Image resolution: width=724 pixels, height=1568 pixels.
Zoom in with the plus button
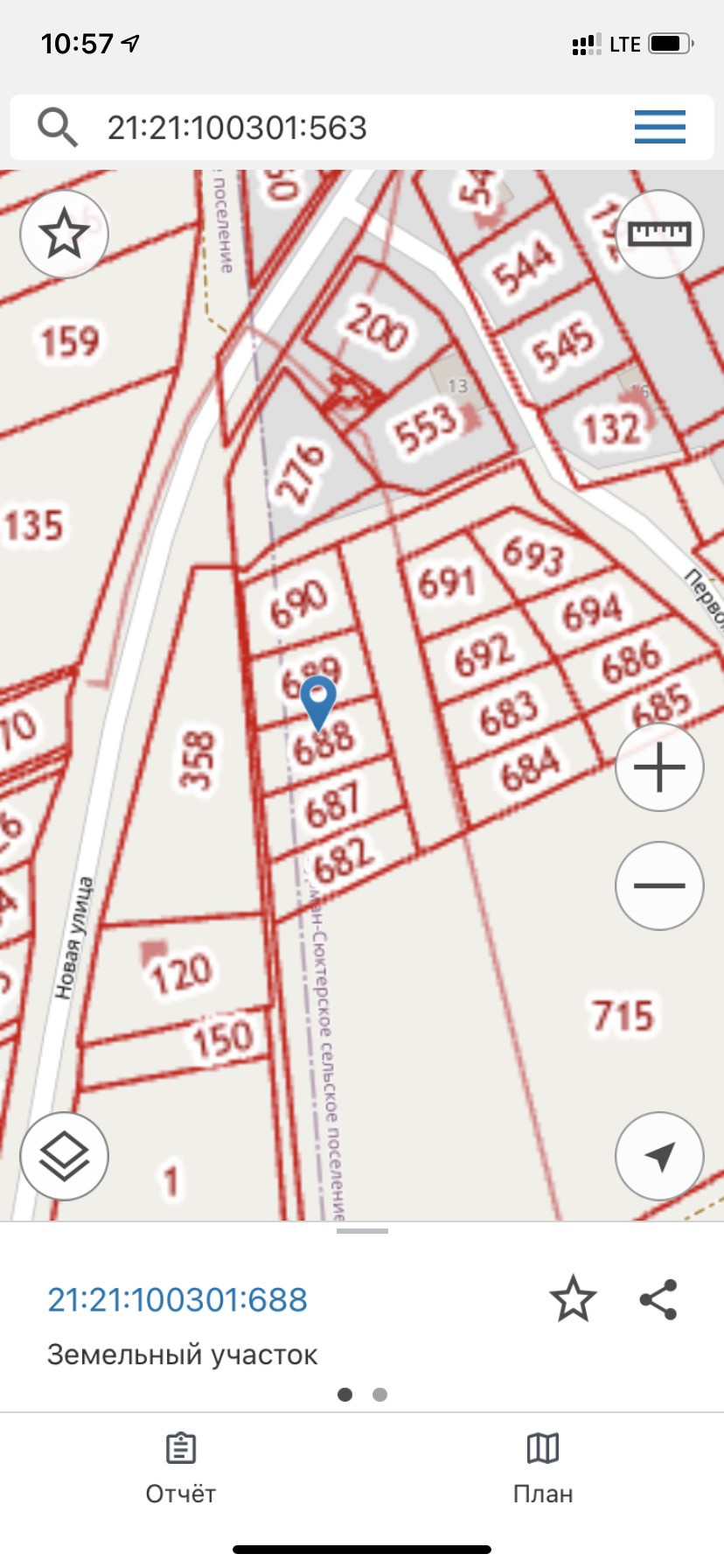(x=659, y=767)
